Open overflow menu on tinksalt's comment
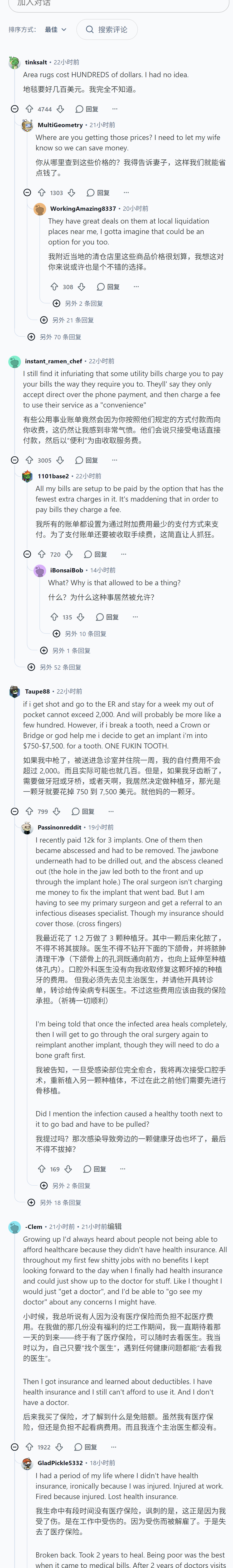The height and width of the screenshot is (1568, 233). coord(114,109)
